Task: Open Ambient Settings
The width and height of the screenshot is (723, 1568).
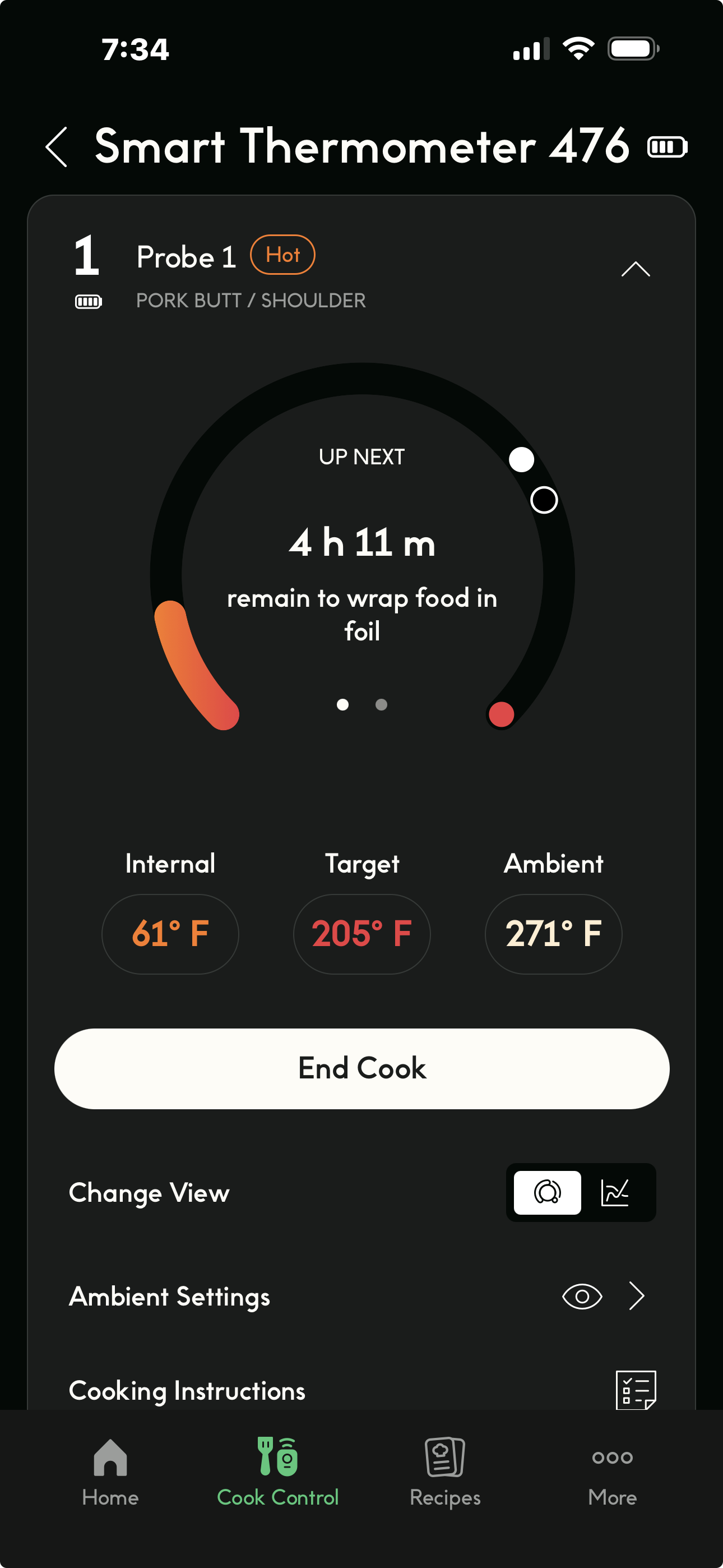Action: tap(636, 1297)
